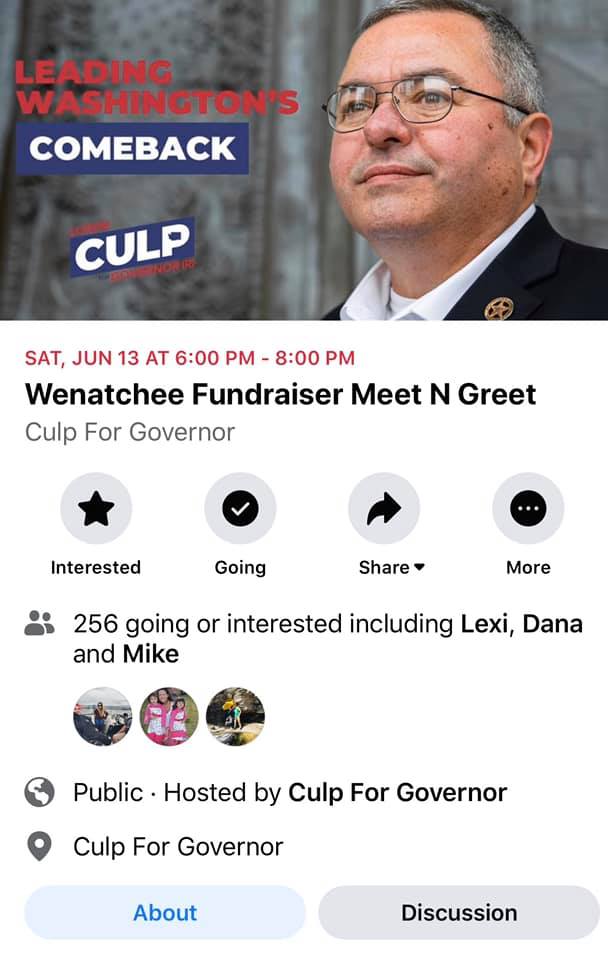
Task: Mark yourself as Interested in the event
Action: coord(96,510)
